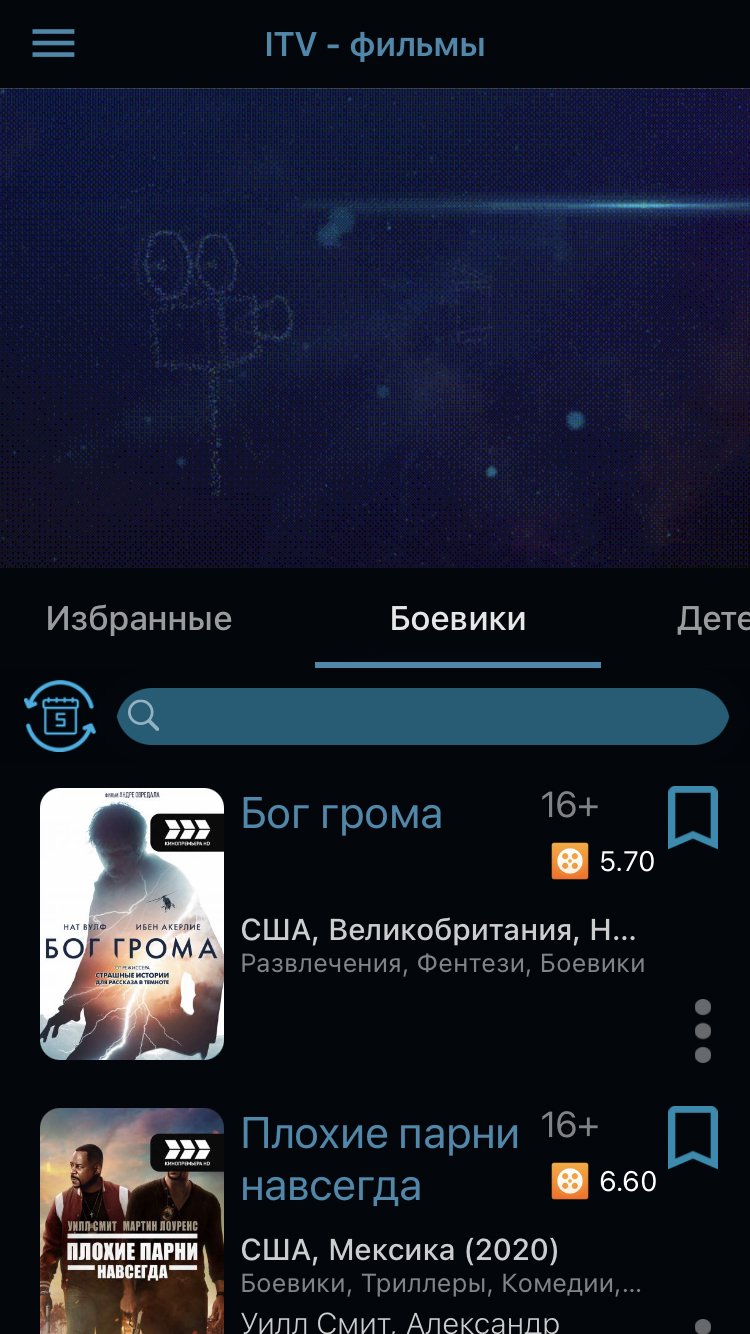Select the Боевики tab
This screenshot has height=1334, width=750.
458,619
